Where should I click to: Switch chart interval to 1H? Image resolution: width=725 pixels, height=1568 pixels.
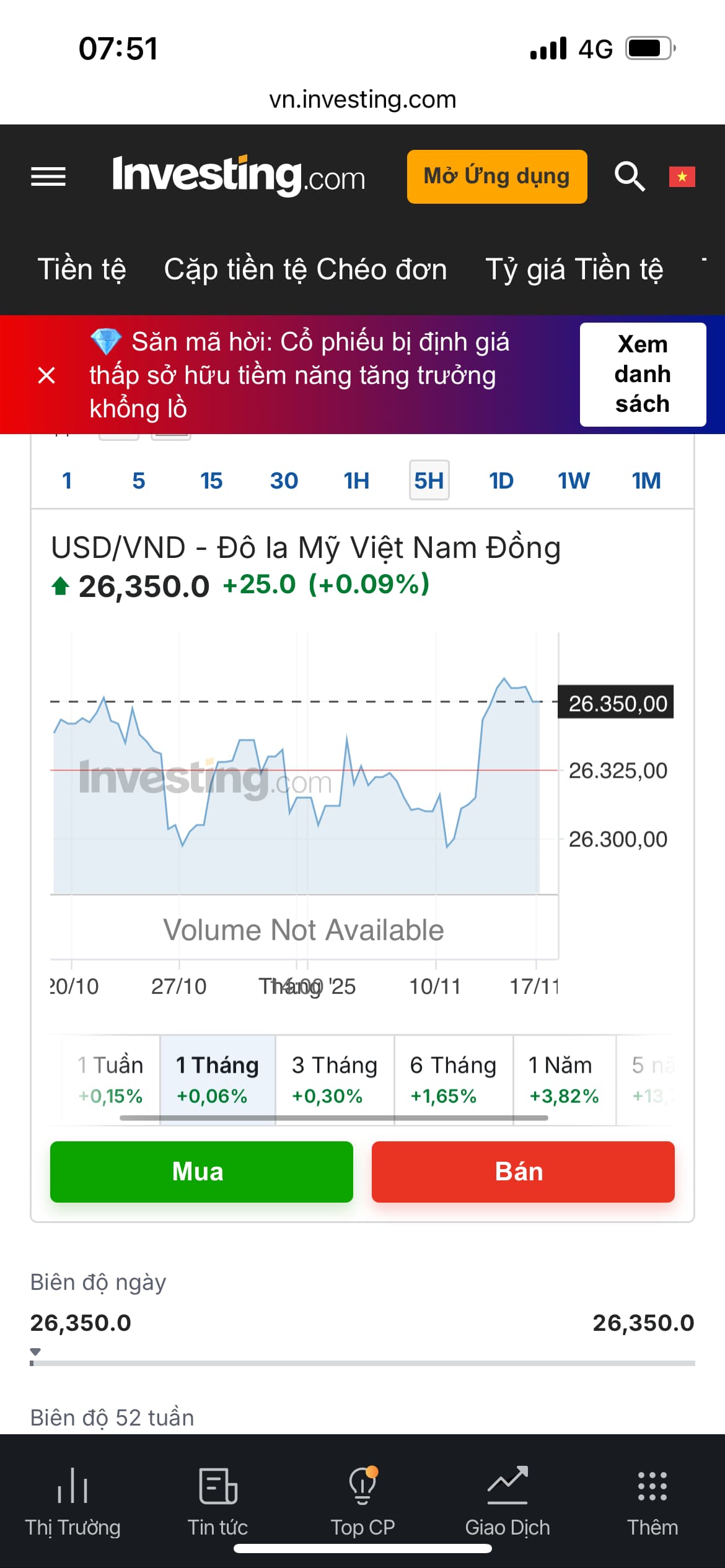click(x=356, y=481)
